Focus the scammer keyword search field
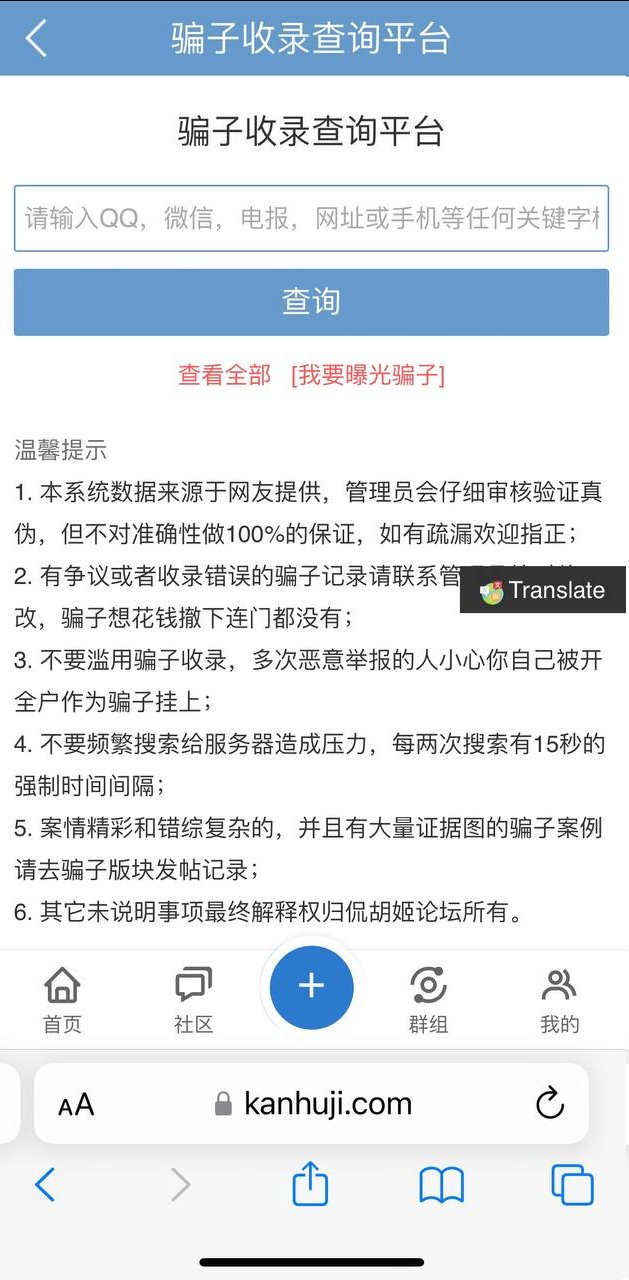 [311, 218]
